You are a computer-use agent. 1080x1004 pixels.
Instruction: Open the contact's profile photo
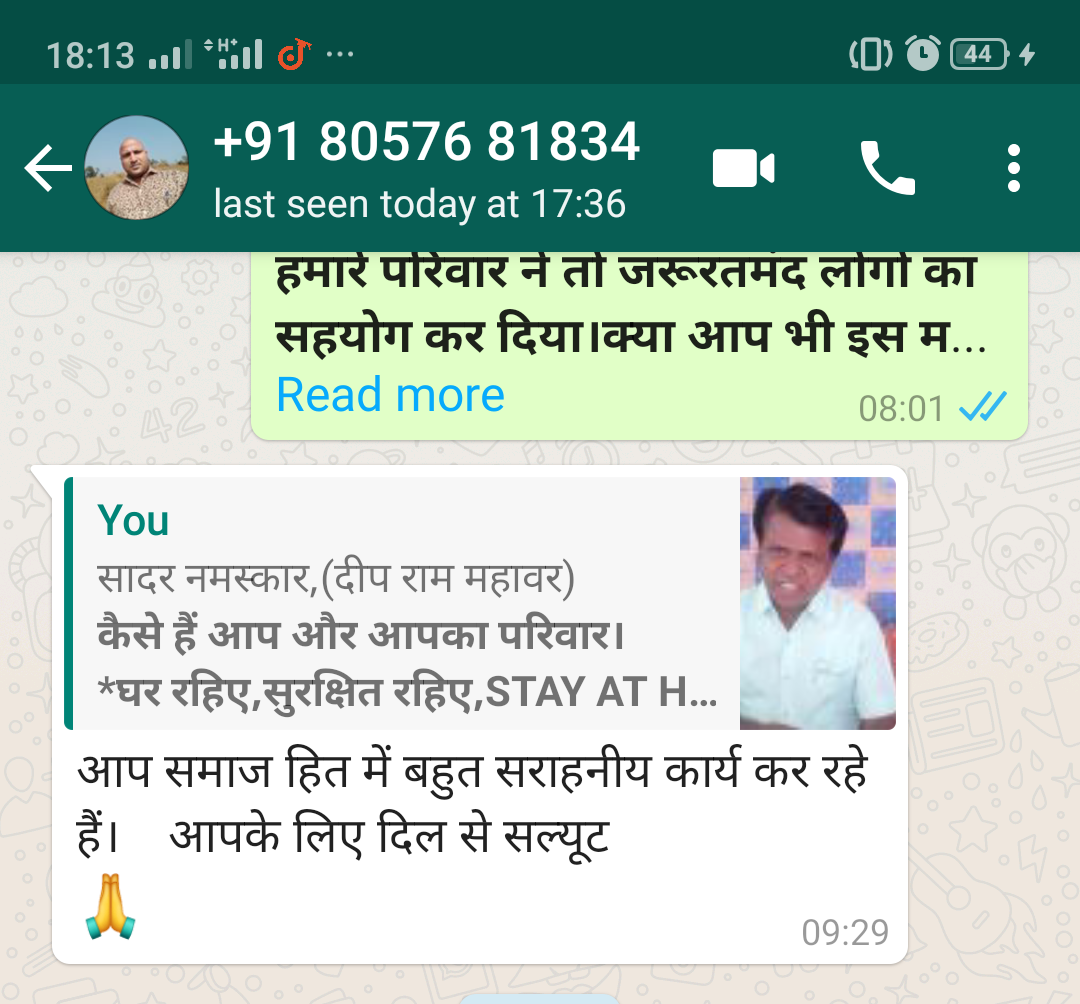click(136, 167)
